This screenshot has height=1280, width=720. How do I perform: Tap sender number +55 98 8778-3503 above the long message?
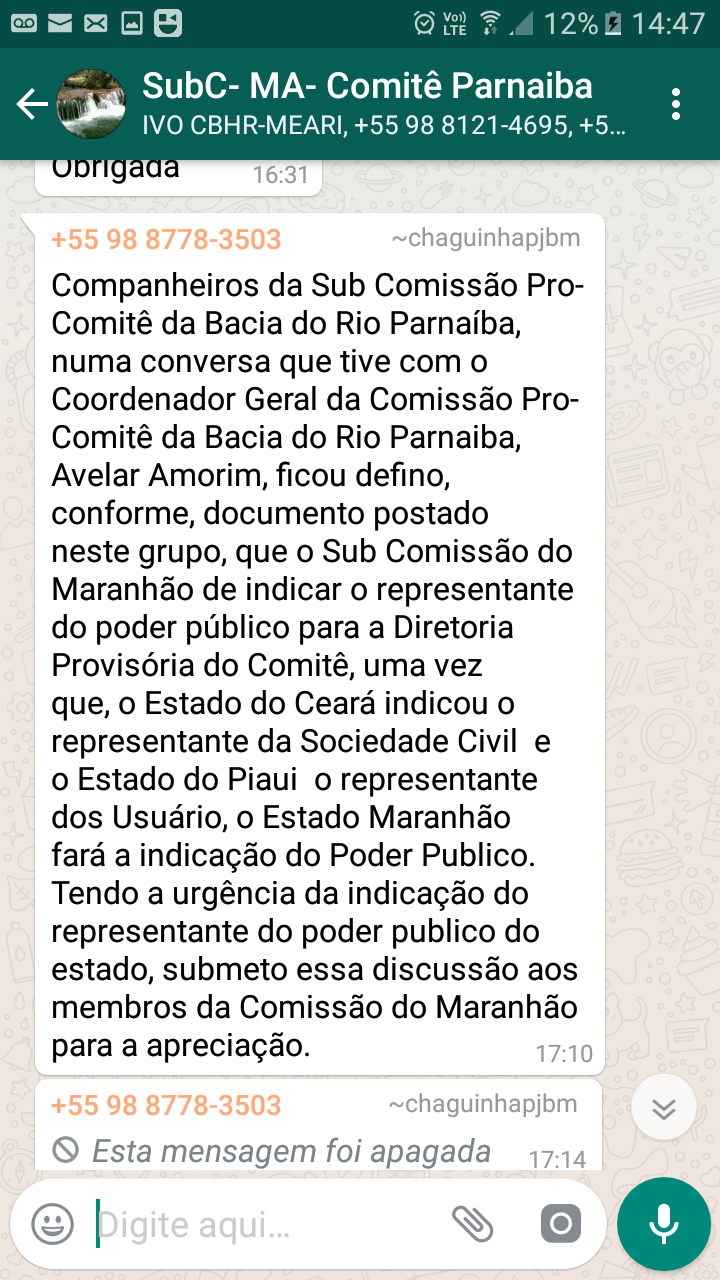pyautogui.click(x=166, y=240)
